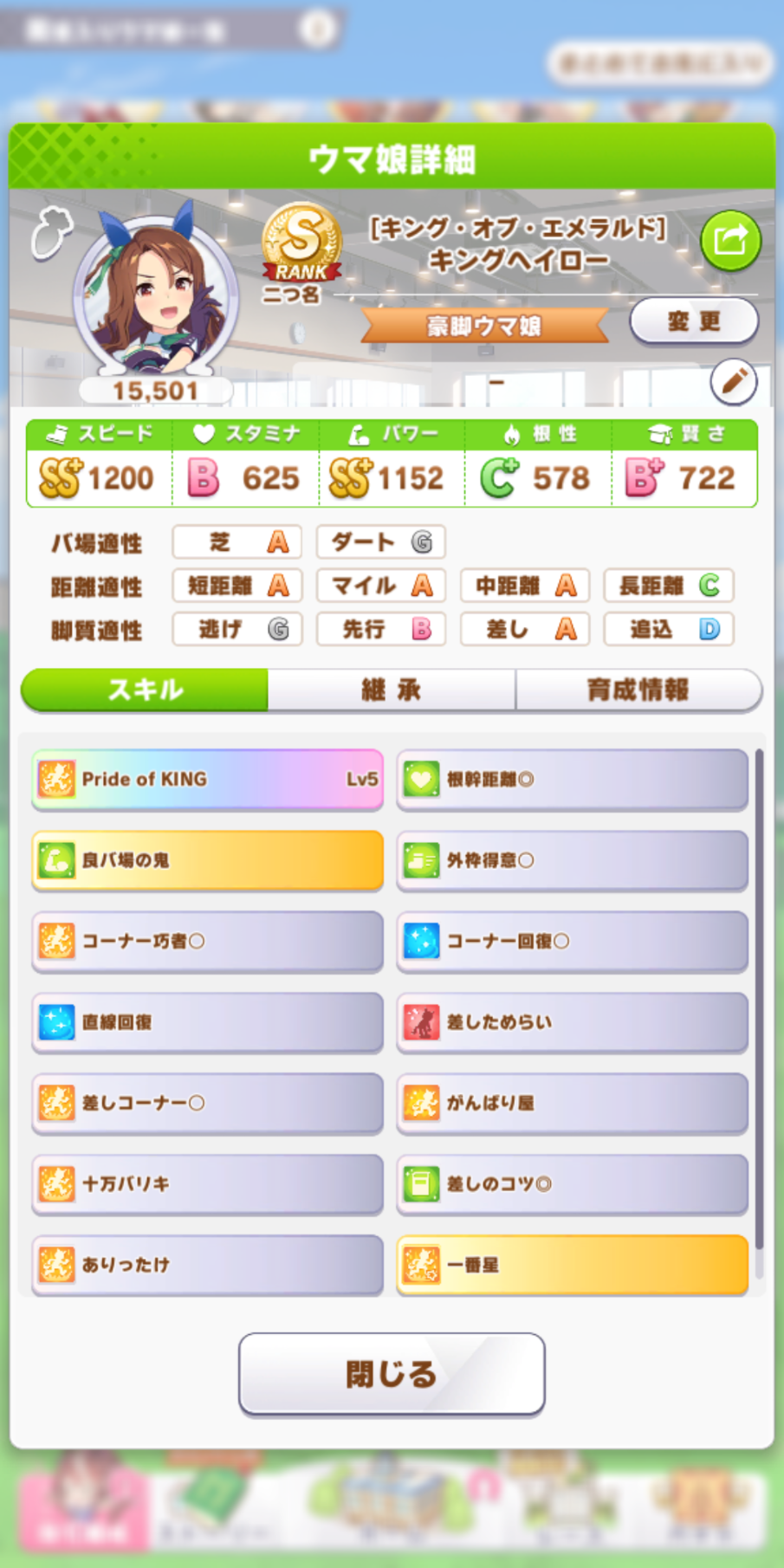Tap the 閉じる button

[x=392, y=1374]
